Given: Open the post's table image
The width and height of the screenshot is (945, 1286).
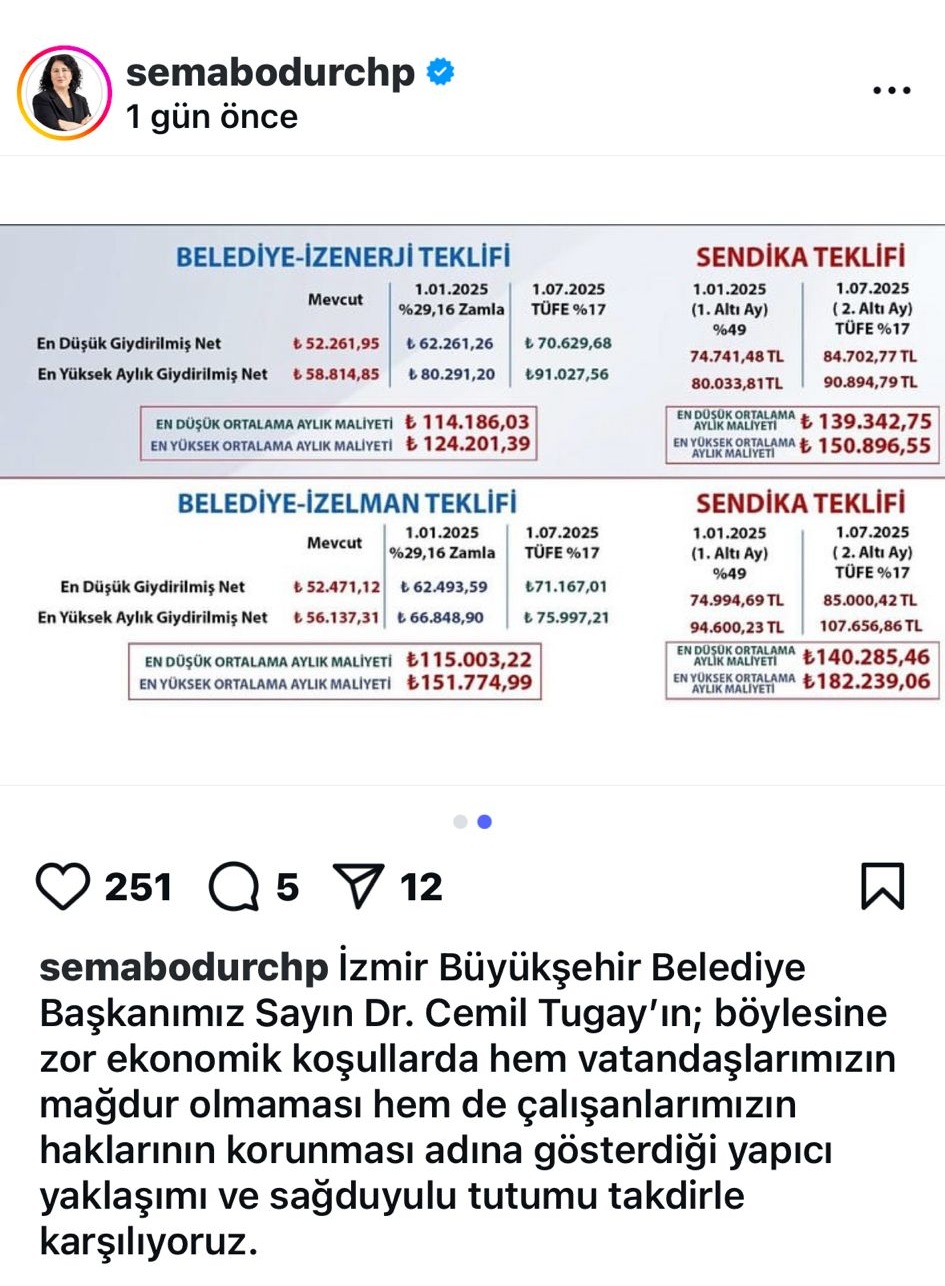Looking at the screenshot, I should [472, 462].
